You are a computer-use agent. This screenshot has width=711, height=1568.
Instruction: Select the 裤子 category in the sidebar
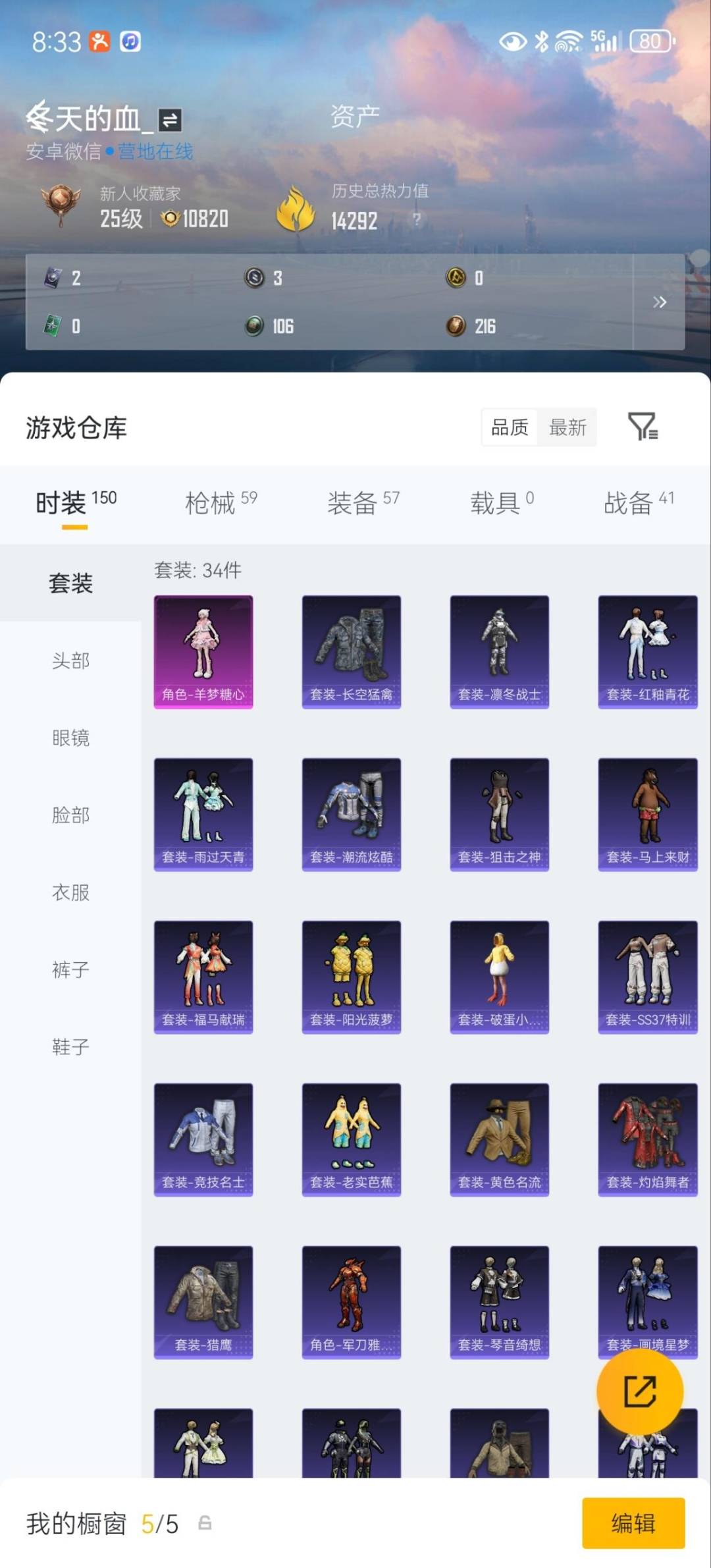[x=69, y=969]
